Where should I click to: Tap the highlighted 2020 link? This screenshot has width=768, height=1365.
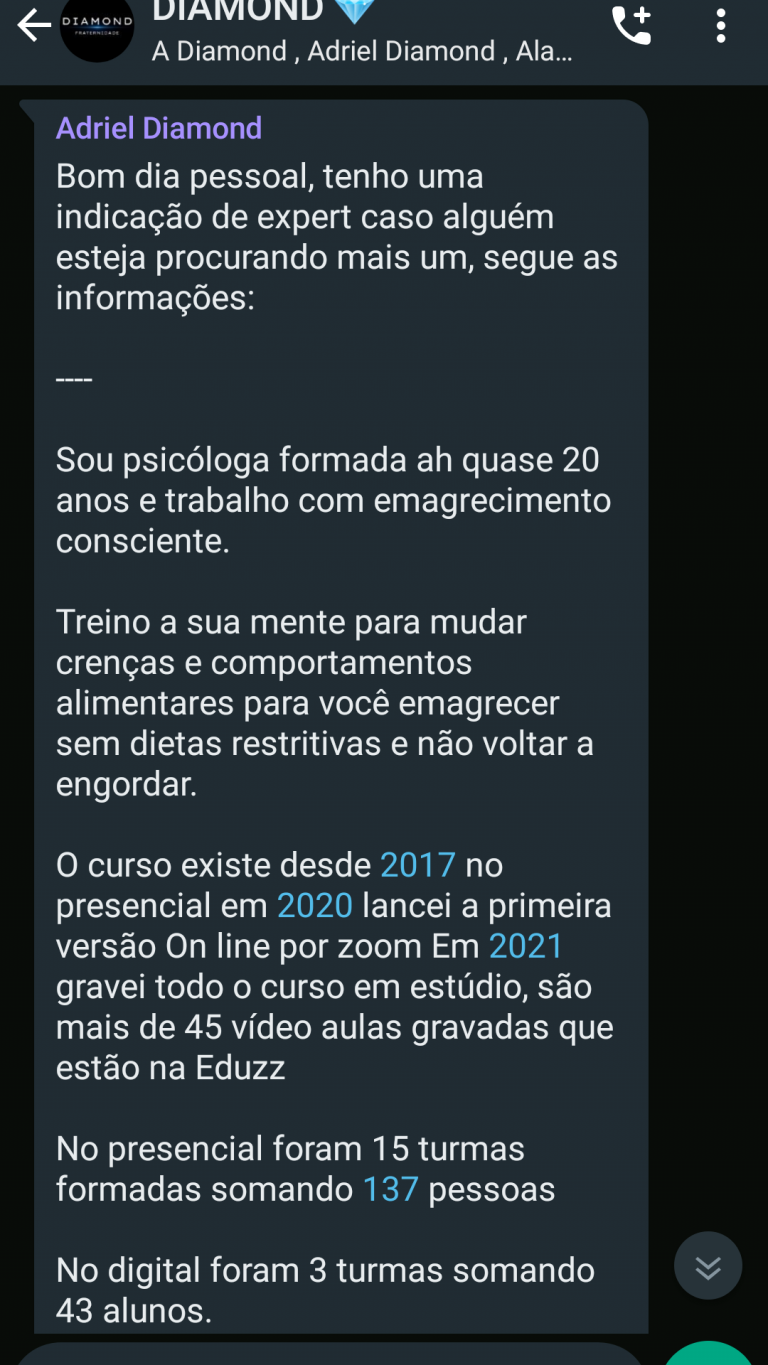315,906
